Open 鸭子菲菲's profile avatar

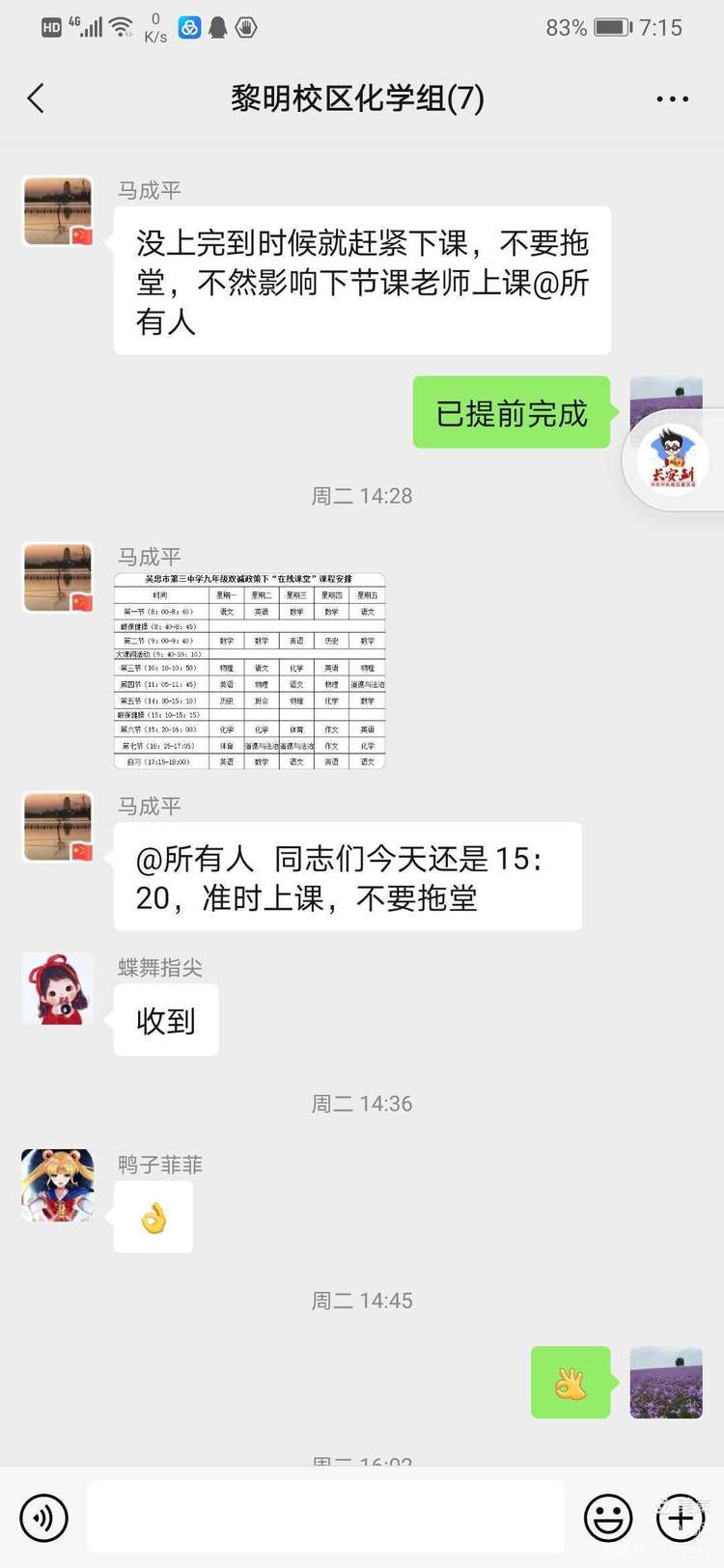point(58,1185)
